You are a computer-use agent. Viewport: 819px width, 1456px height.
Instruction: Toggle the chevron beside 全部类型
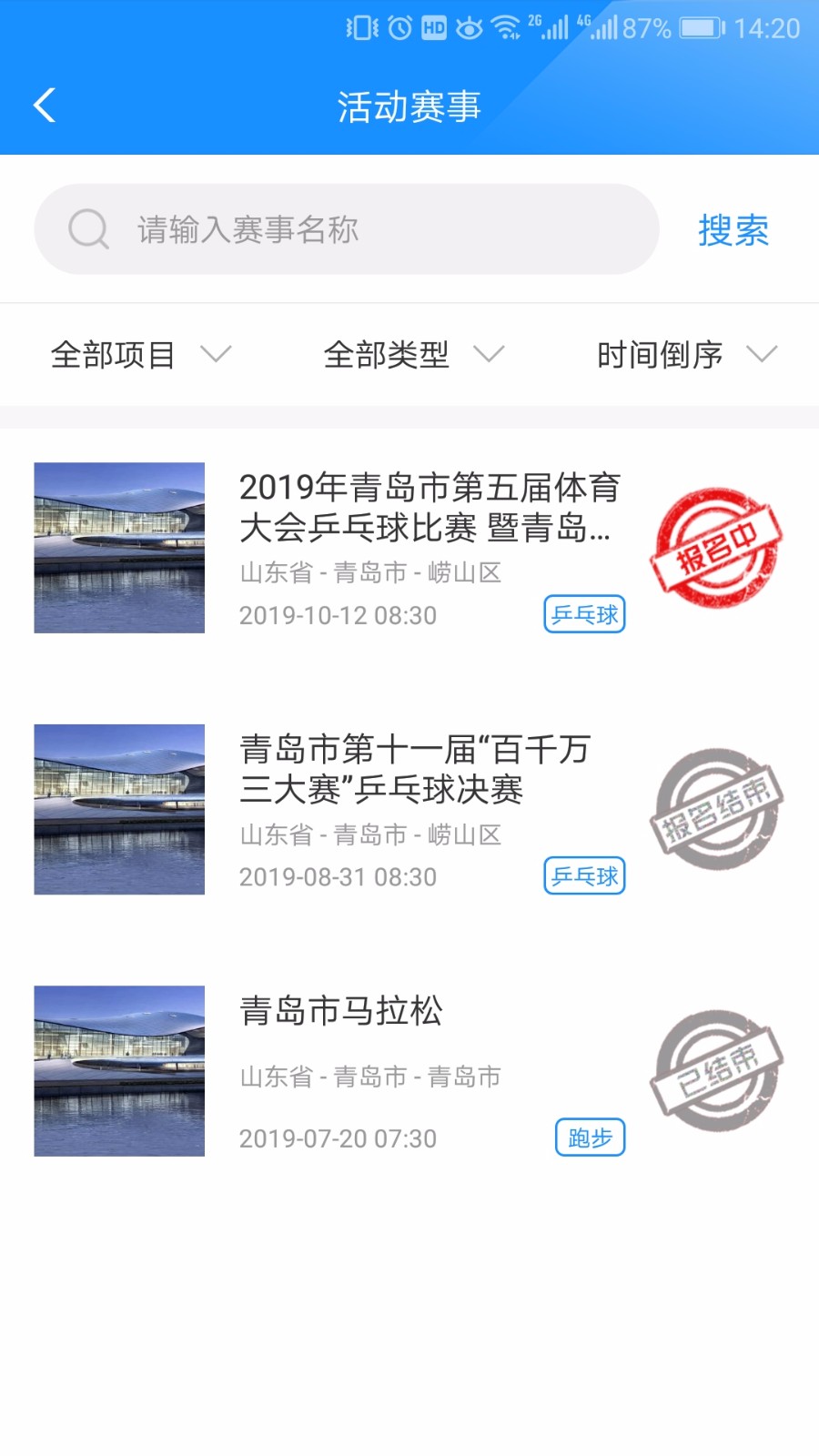pyautogui.click(x=491, y=357)
